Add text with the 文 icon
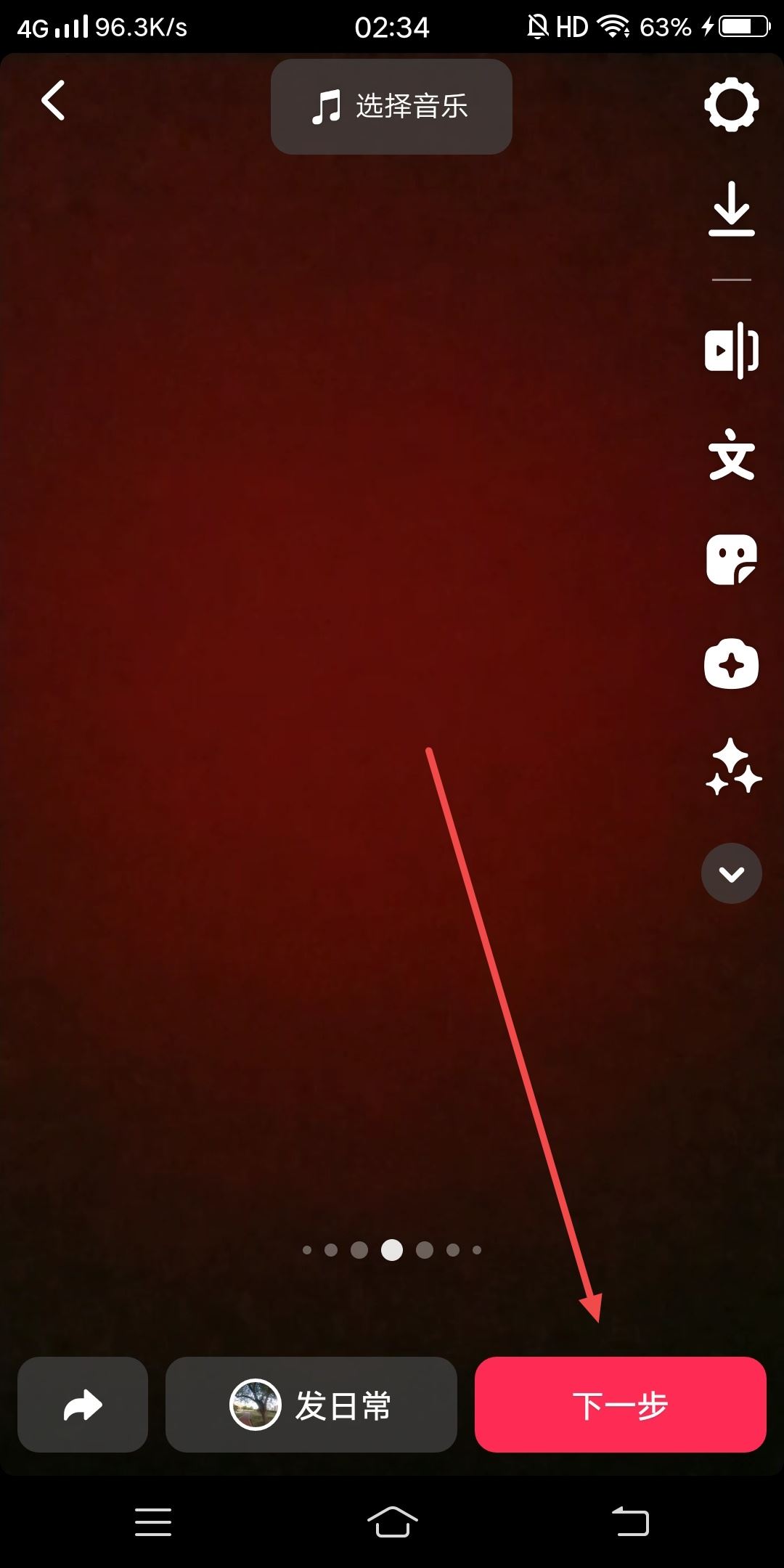 click(731, 455)
